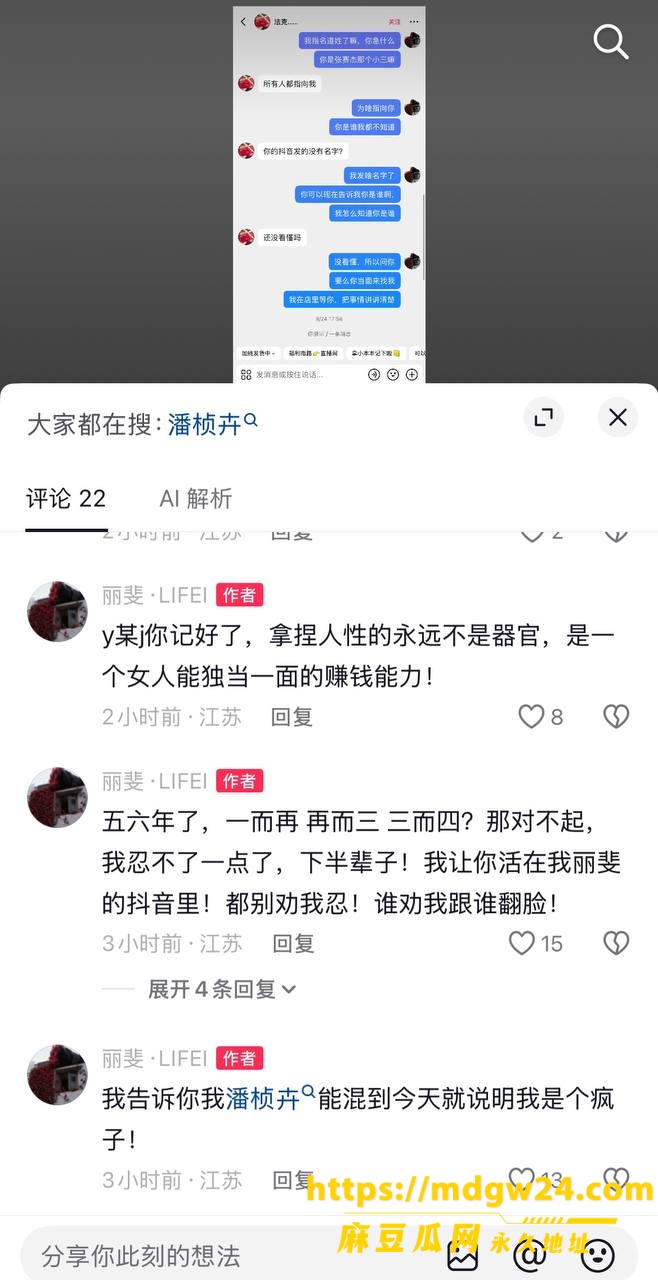The width and height of the screenshot is (658, 1280).
Task: Dislike the comment starting 五六年了
Action: tap(616, 942)
